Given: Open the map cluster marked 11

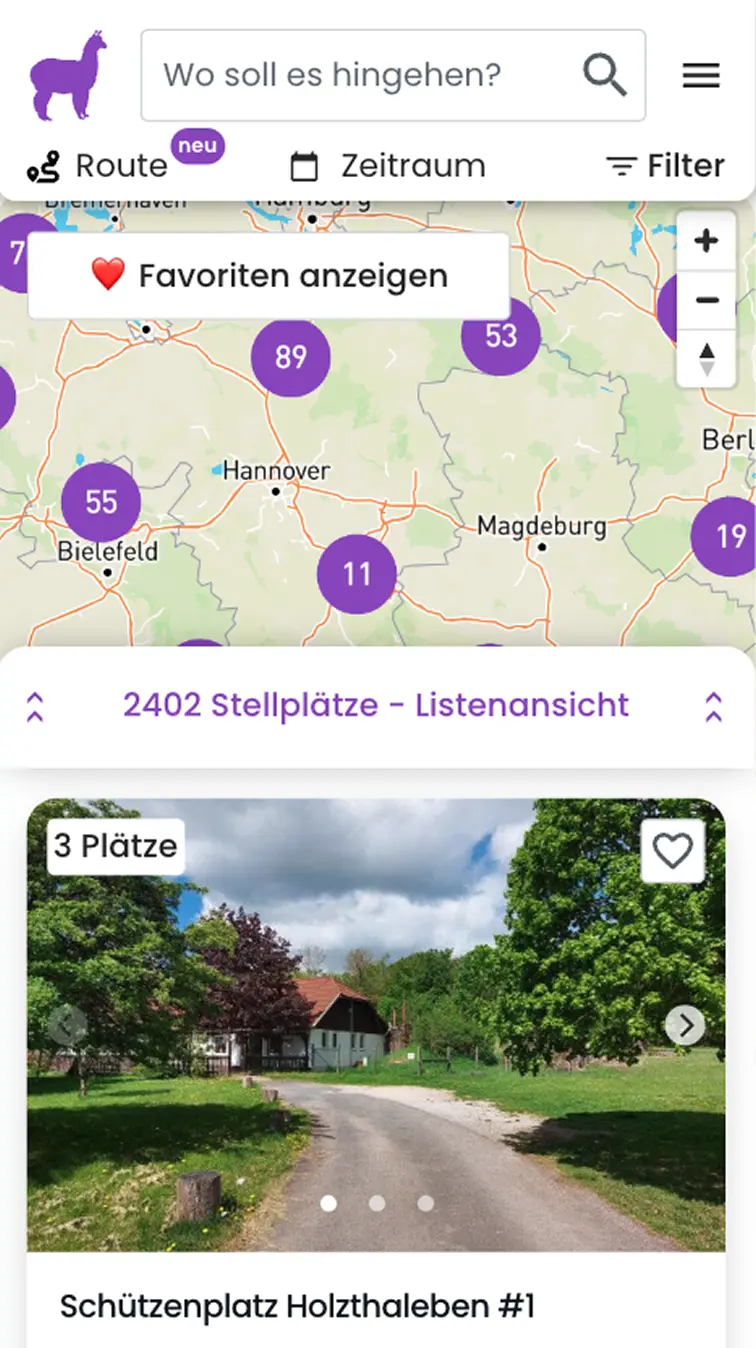Looking at the screenshot, I should click(357, 574).
